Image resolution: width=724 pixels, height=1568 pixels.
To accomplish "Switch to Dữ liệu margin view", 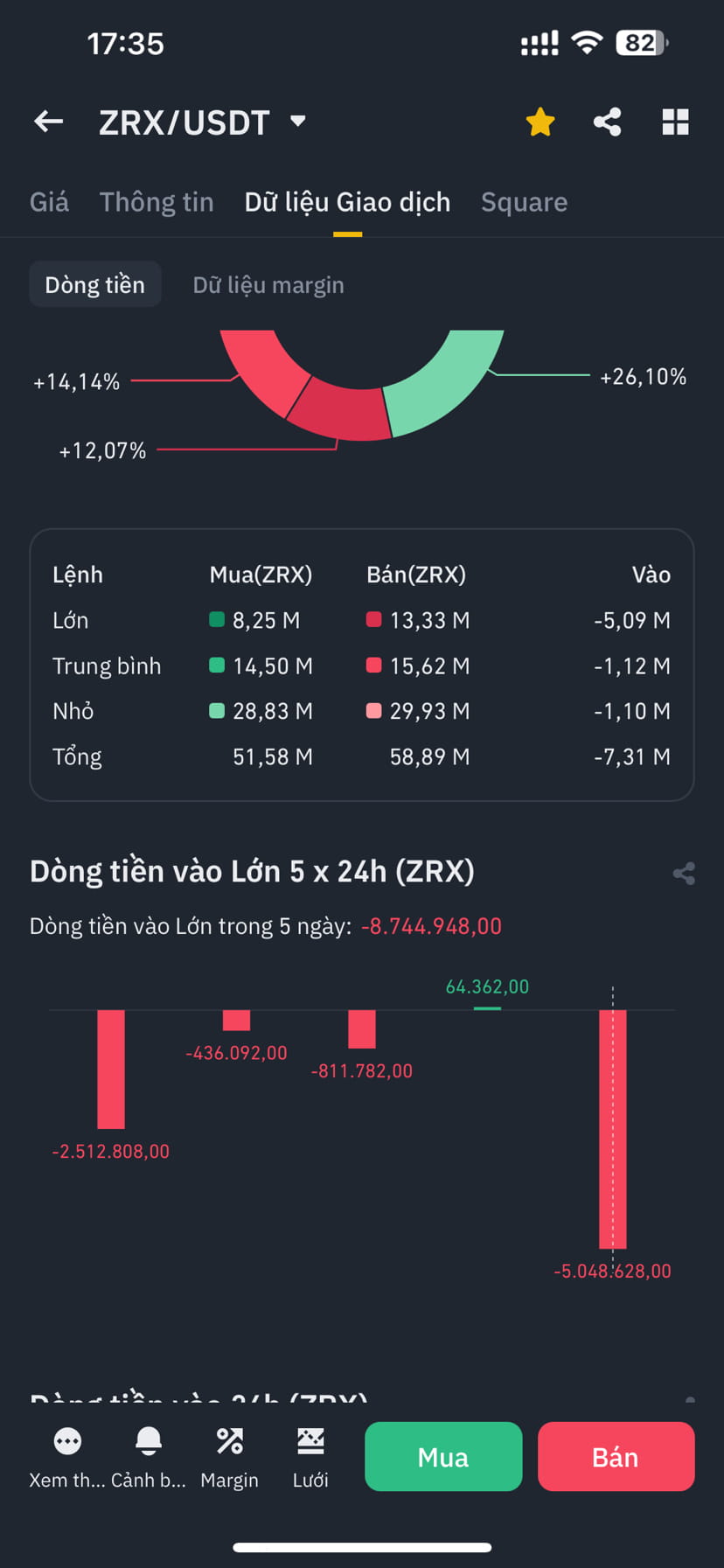I will click(x=268, y=284).
